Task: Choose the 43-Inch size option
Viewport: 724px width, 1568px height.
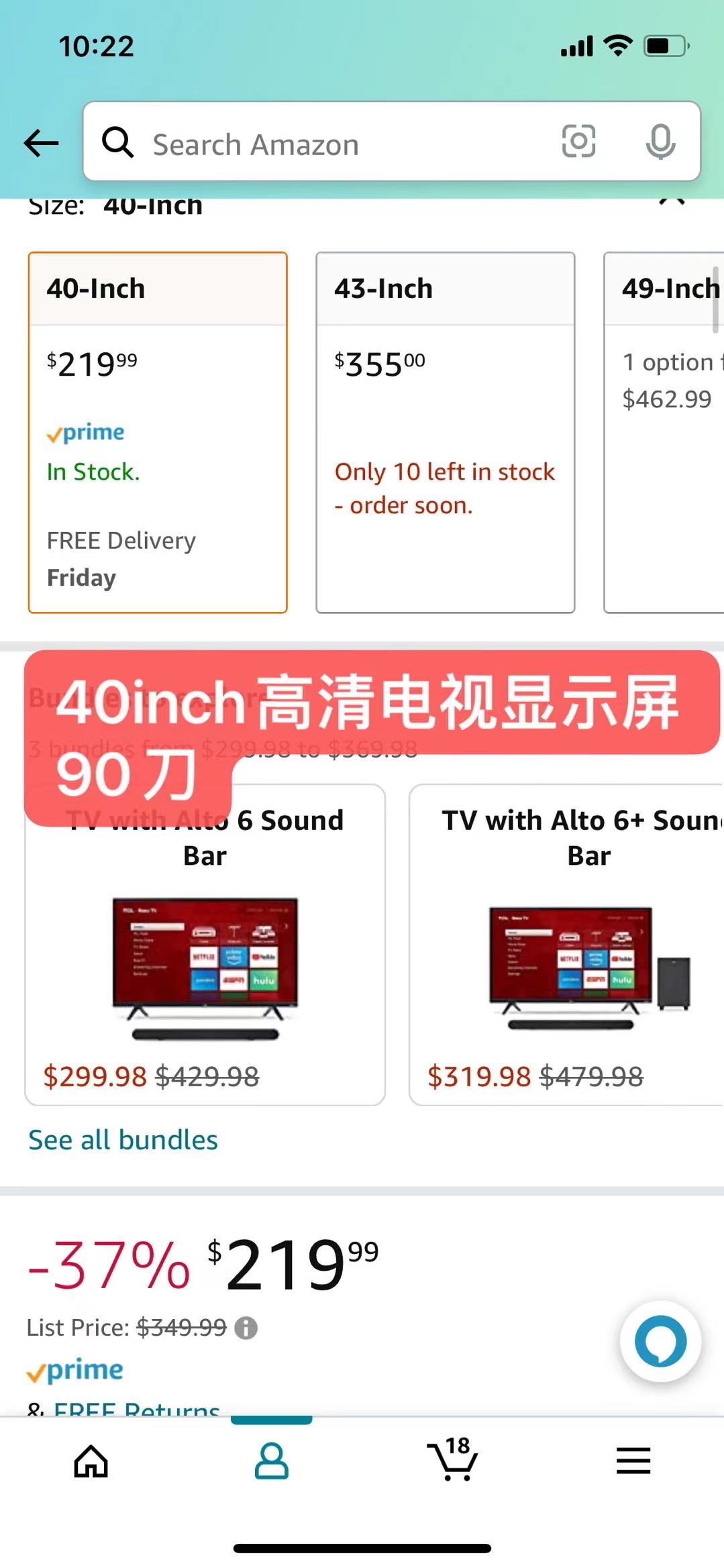Action: 446,432
